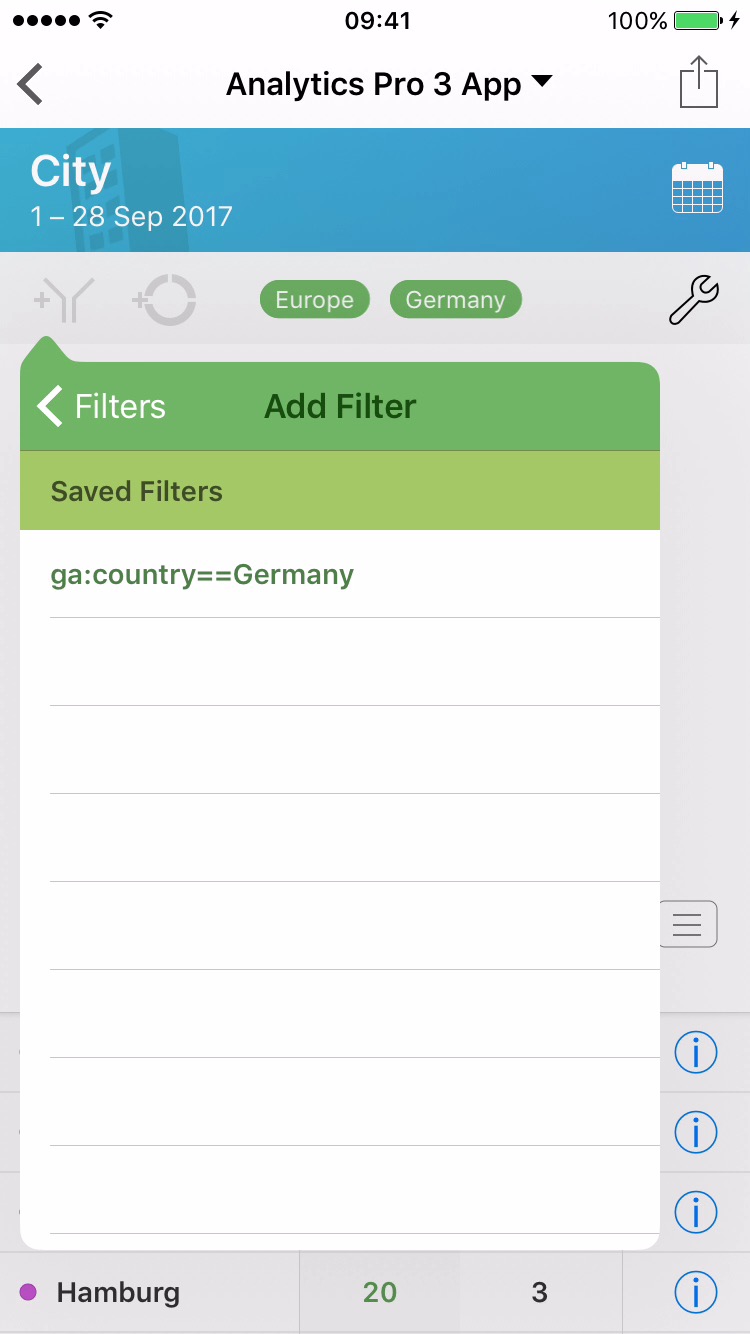This screenshot has height=1334, width=750.
Task: Open the calendar date picker
Action: (x=697, y=187)
